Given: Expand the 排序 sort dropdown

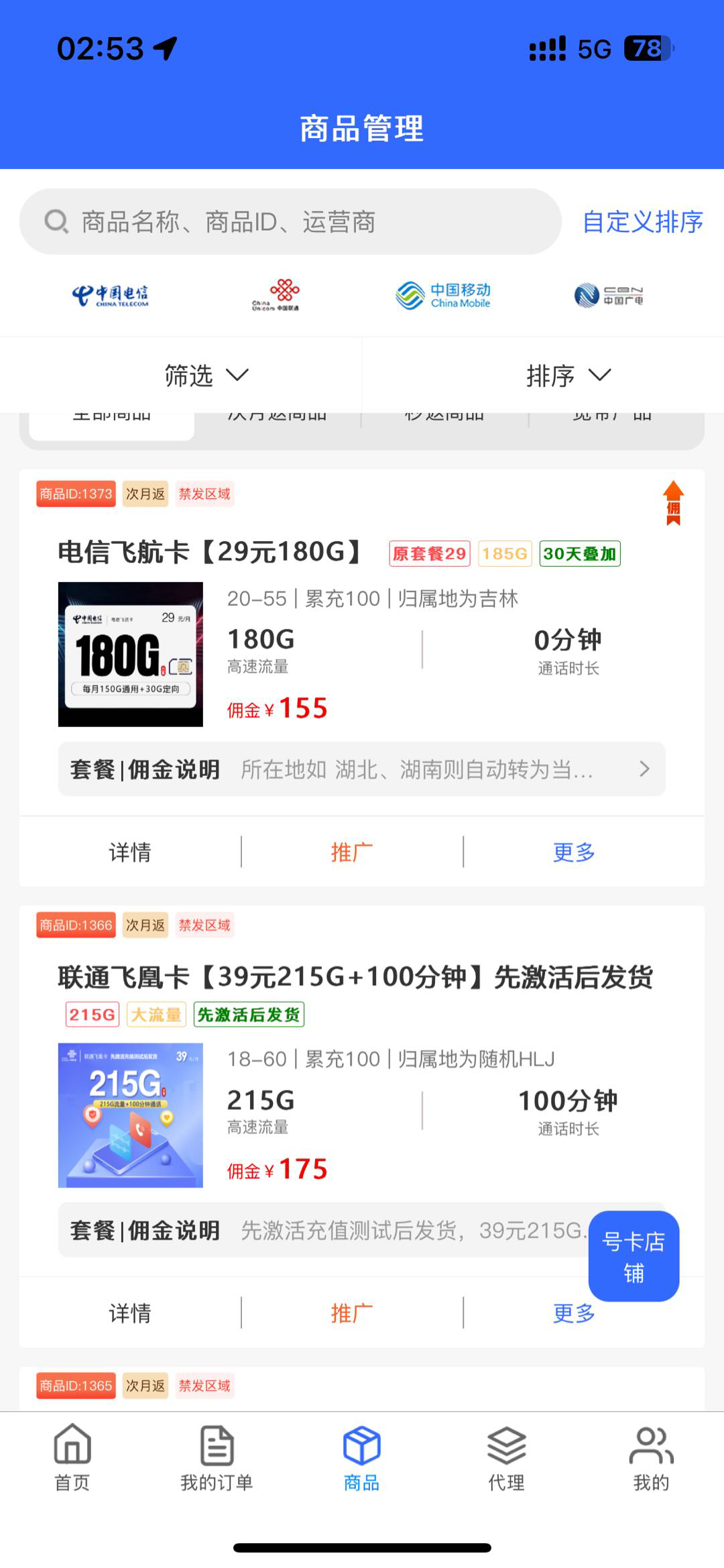Looking at the screenshot, I should 568,375.
